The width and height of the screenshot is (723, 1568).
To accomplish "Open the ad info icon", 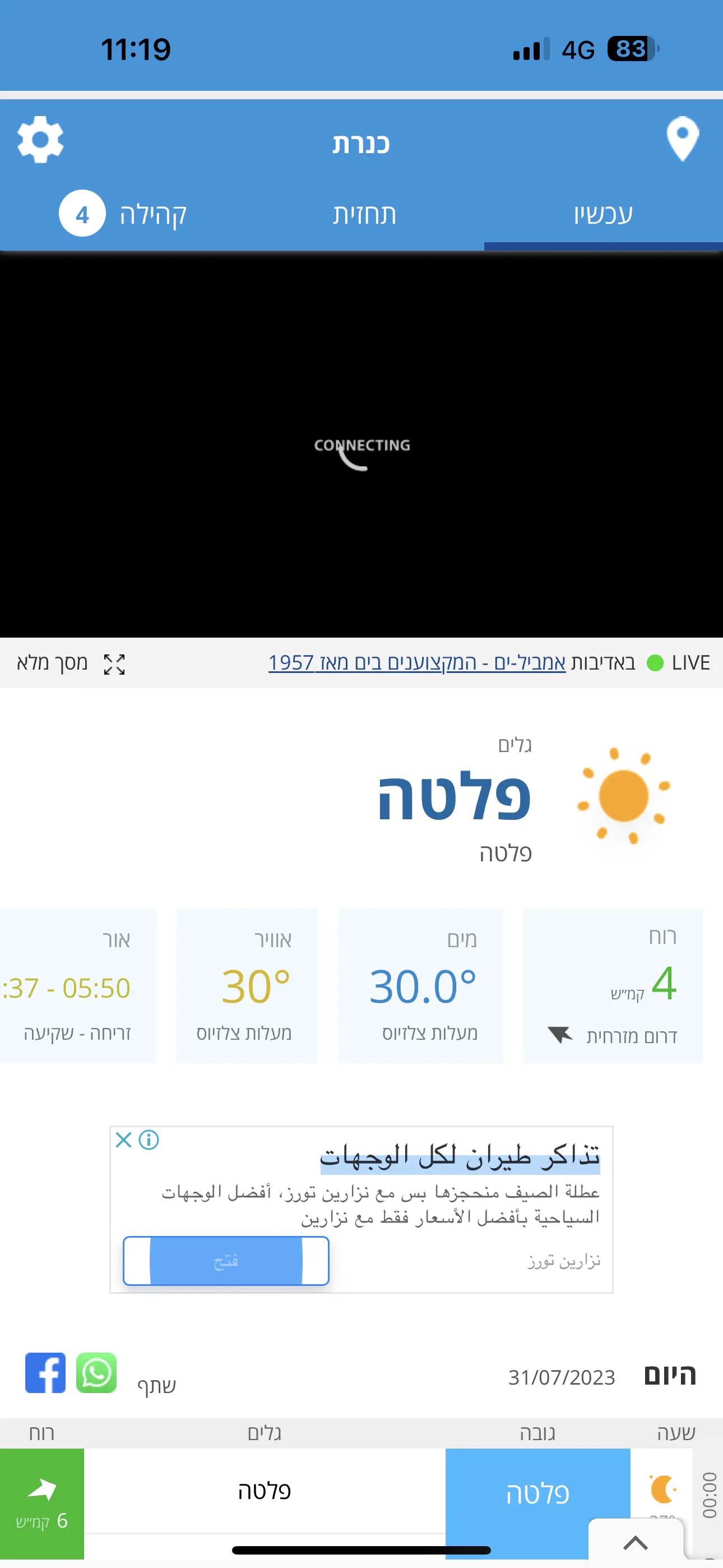I will (x=149, y=1140).
